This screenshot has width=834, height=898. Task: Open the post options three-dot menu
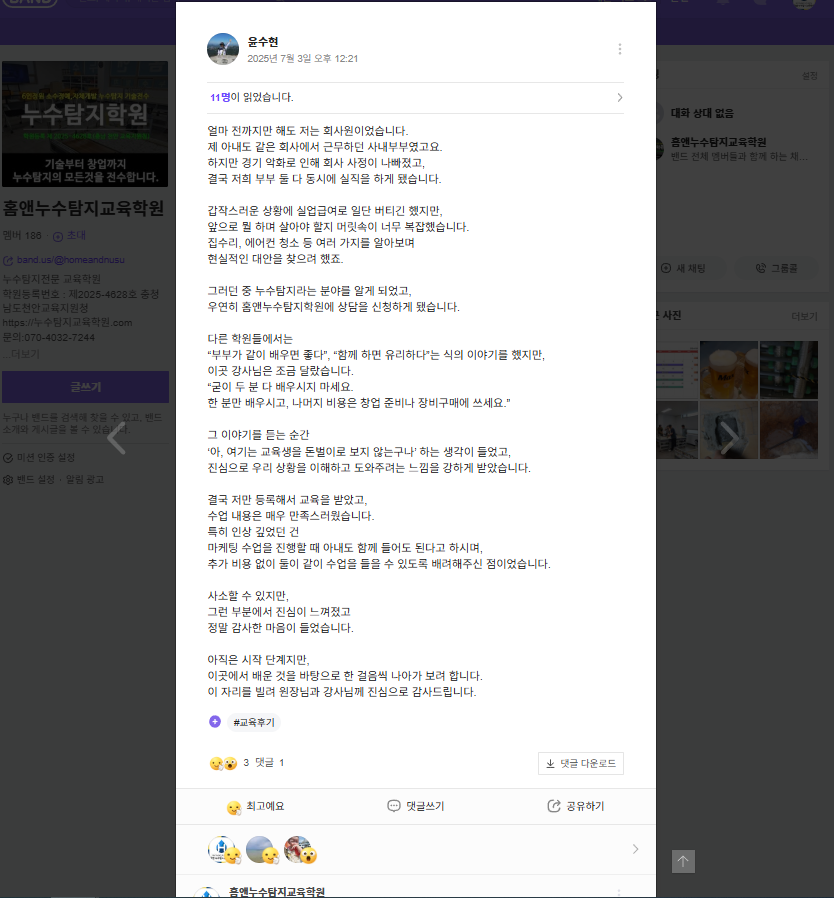[x=619, y=49]
